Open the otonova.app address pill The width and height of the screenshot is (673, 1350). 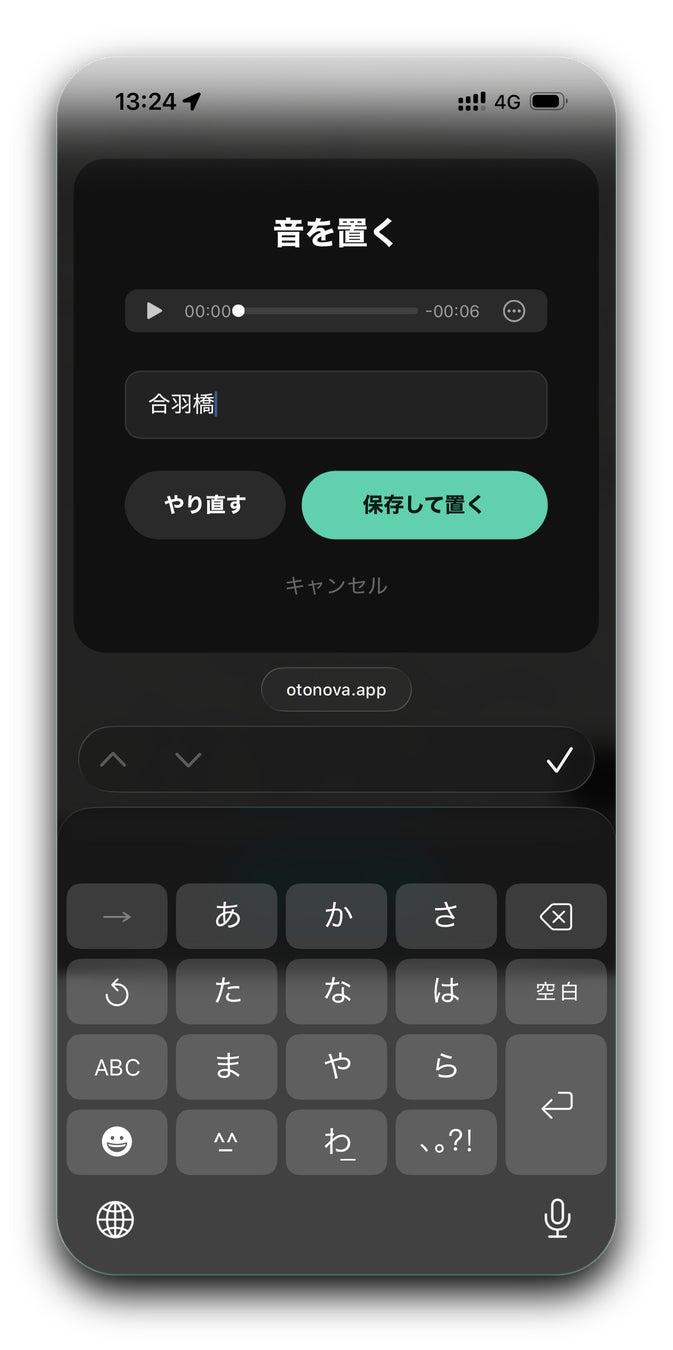(x=336, y=690)
